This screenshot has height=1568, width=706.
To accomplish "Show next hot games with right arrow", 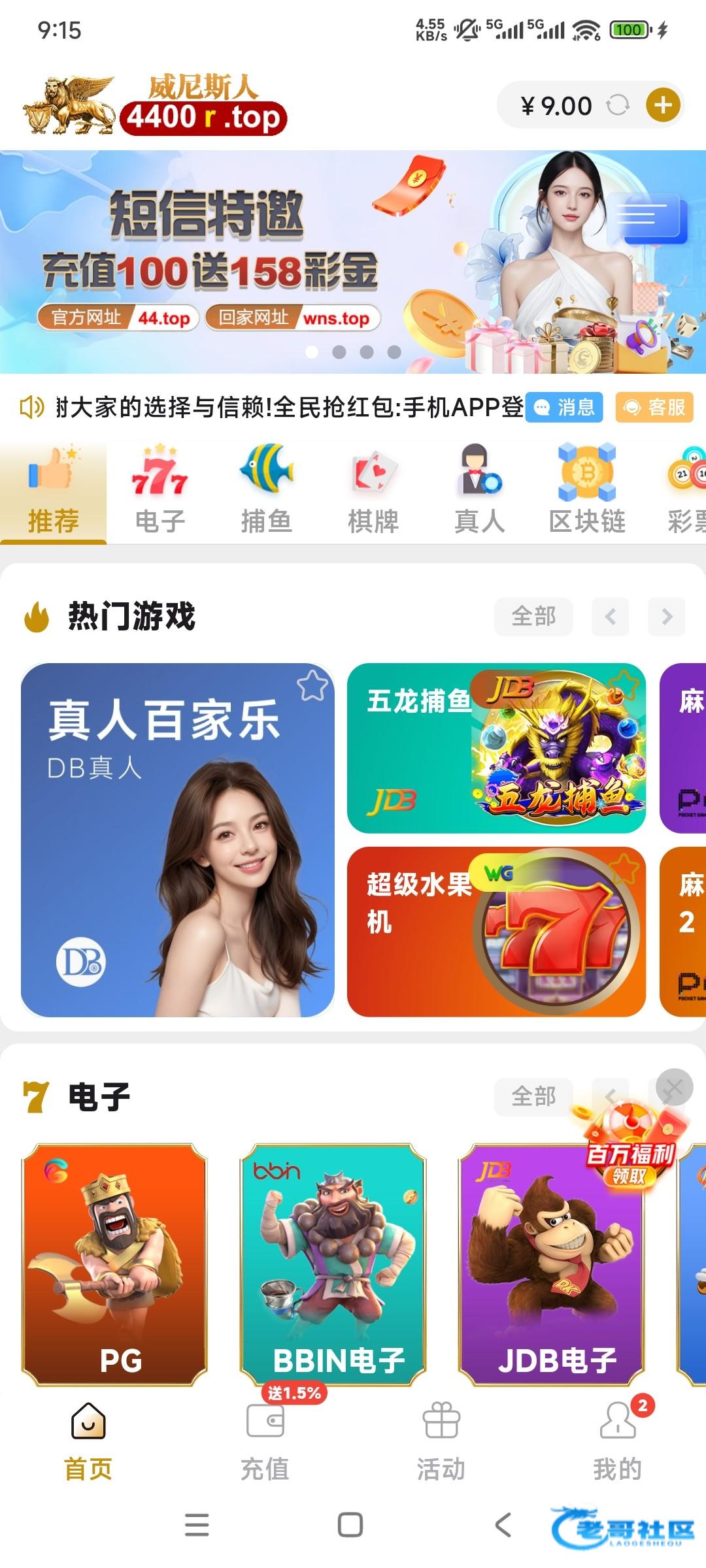I will click(666, 616).
